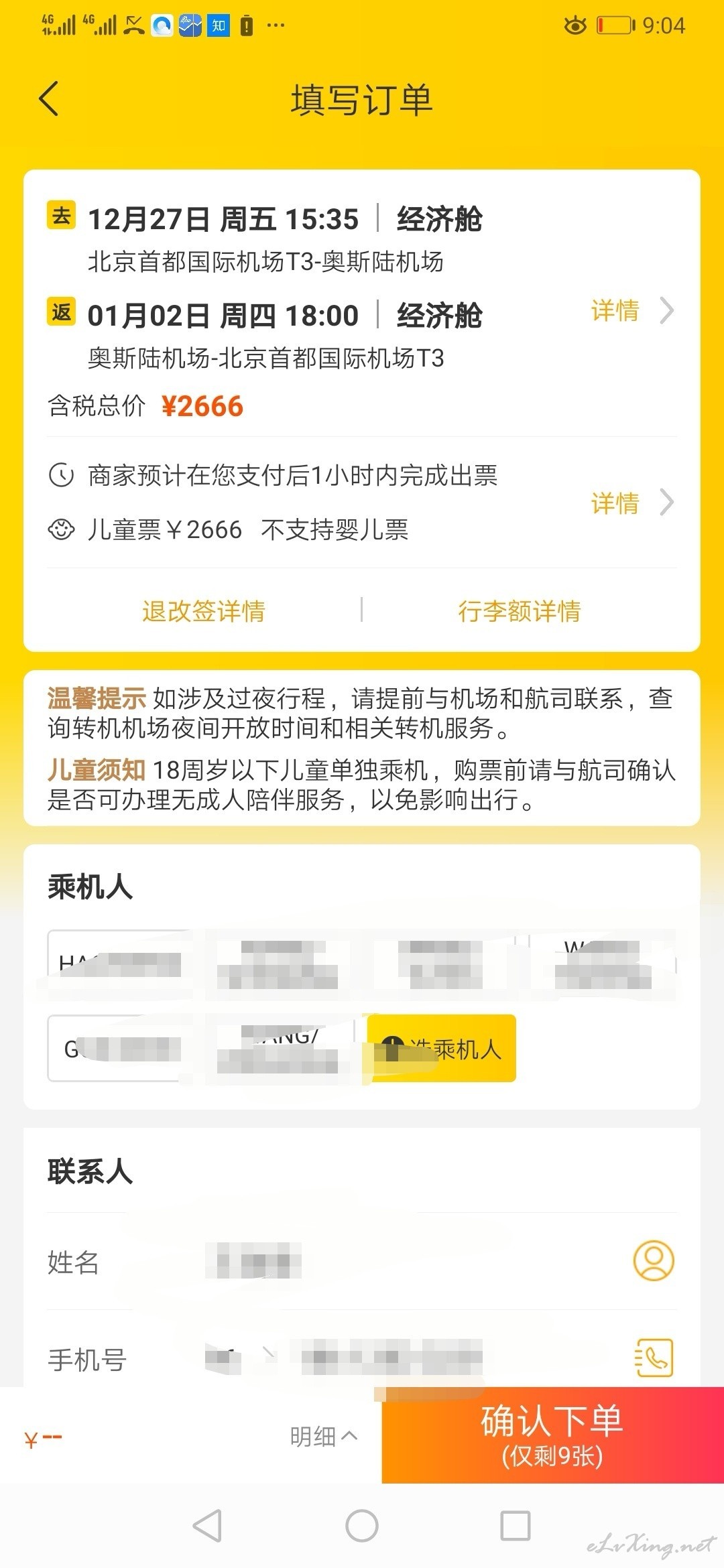Confirm the order with 确认下单
724x1568 pixels.
point(553,1435)
